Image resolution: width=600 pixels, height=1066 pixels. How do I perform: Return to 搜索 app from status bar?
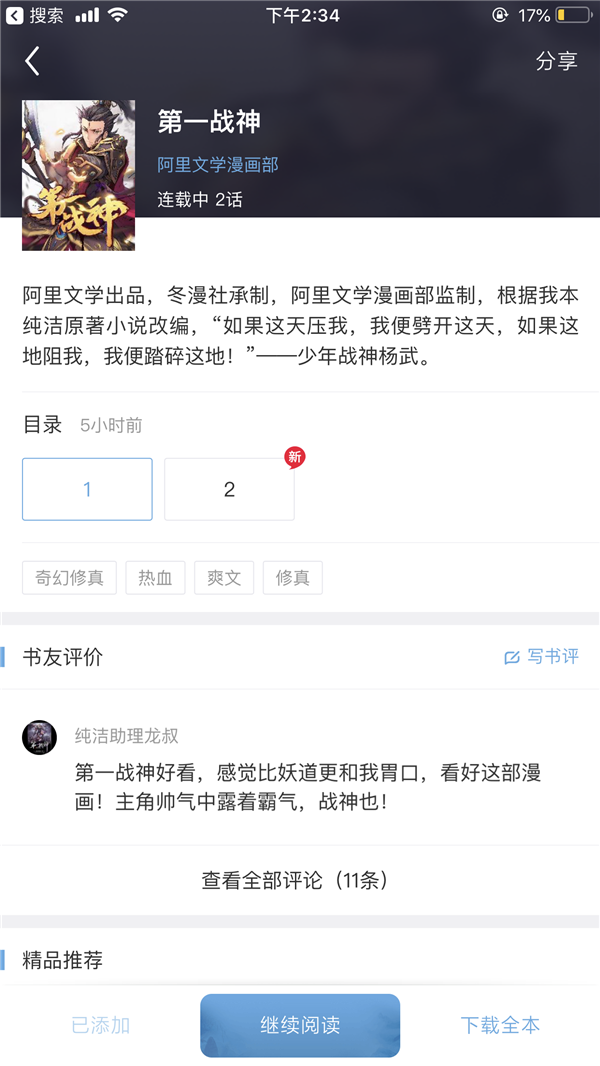click(x=36, y=15)
